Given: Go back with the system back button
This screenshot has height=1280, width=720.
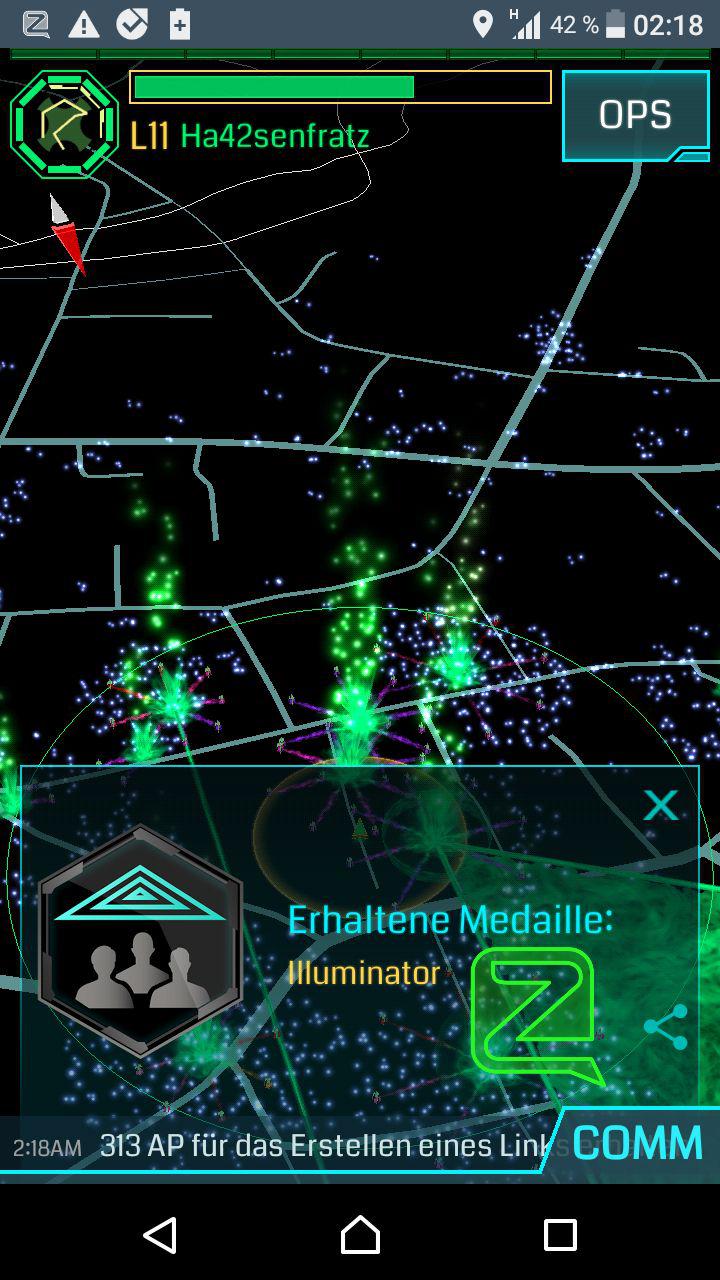Looking at the screenshot, I should (x=160, y=1235).
